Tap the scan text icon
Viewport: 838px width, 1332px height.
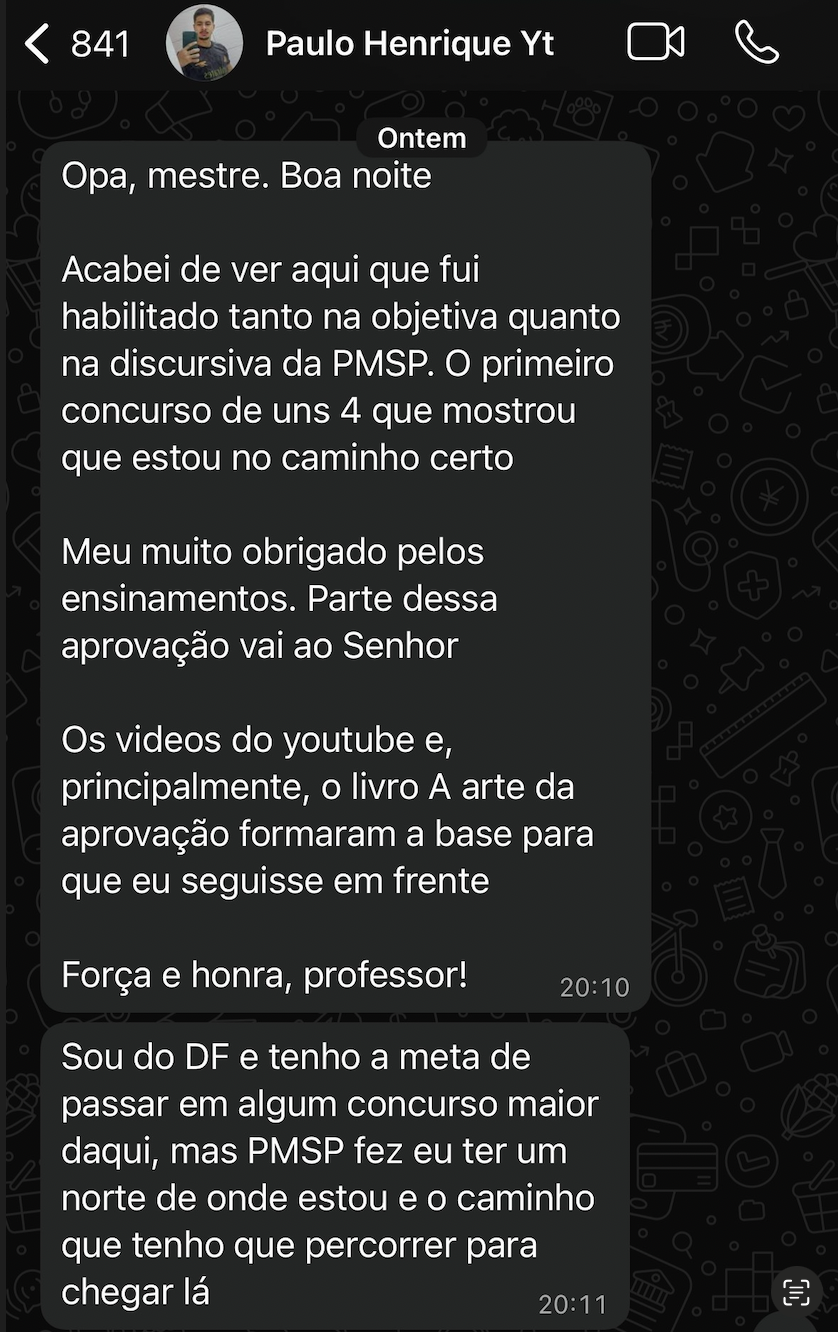tap(796, 1292)
